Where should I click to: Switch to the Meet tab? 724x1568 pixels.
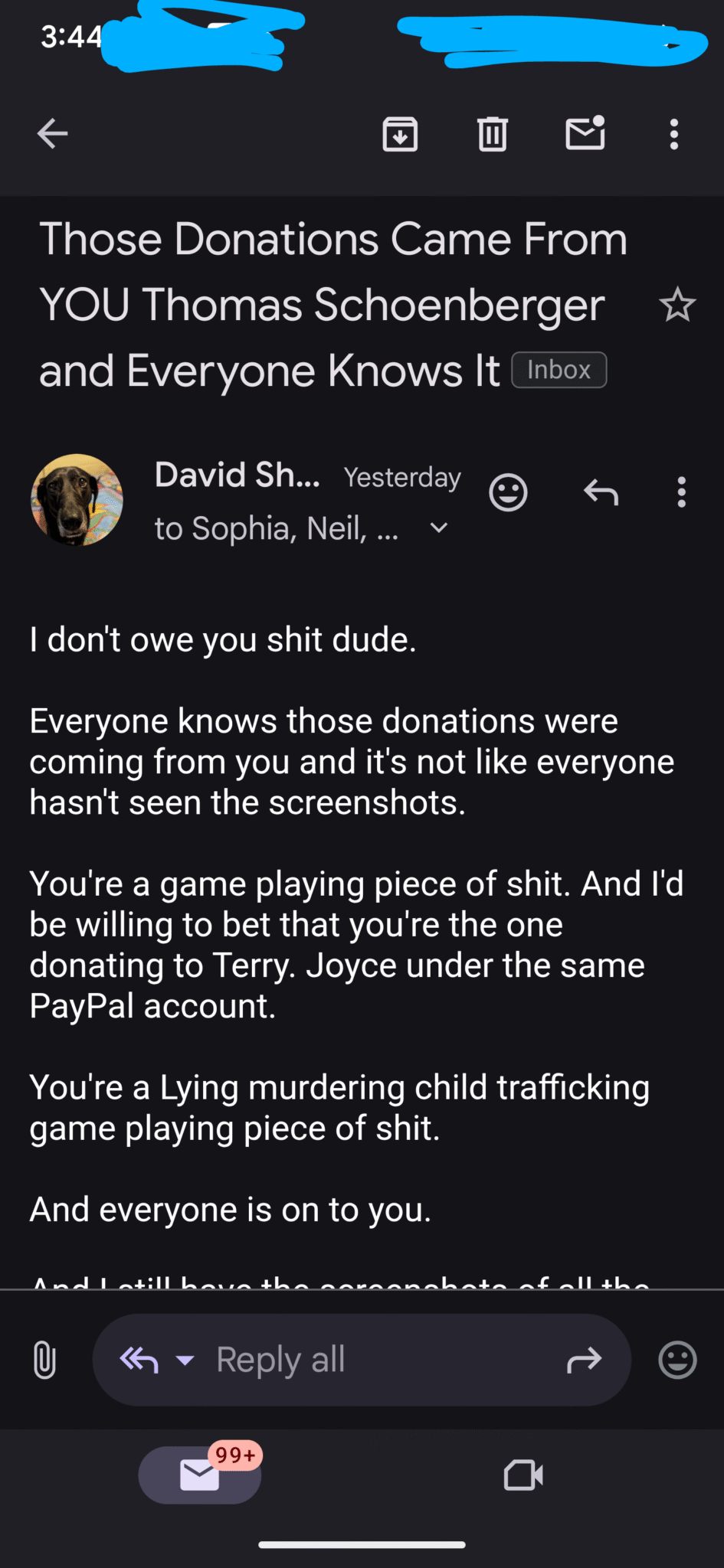click(522, 1475)
